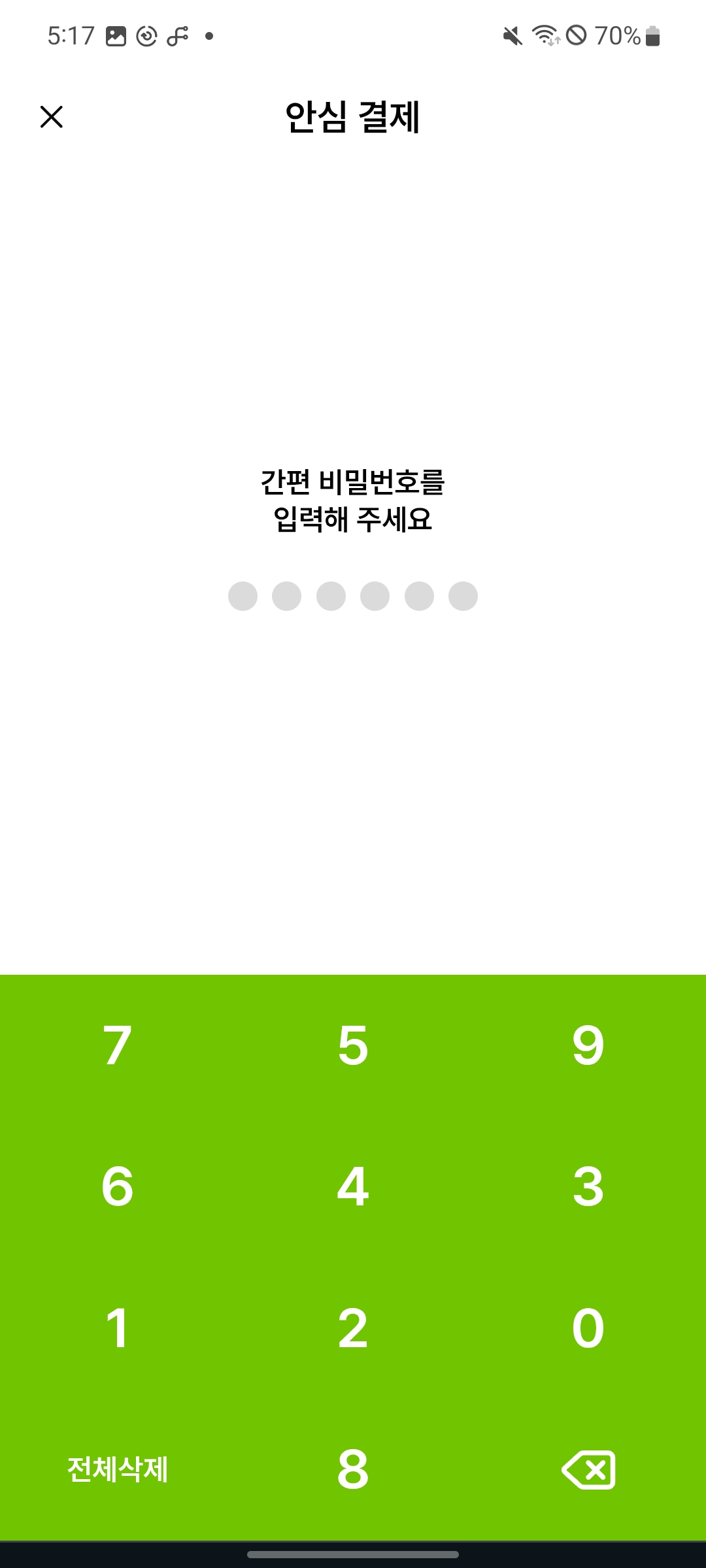Enter digit 2 on the keypad
This screenshot has width=706, height=1568.
coord(353,1328)
